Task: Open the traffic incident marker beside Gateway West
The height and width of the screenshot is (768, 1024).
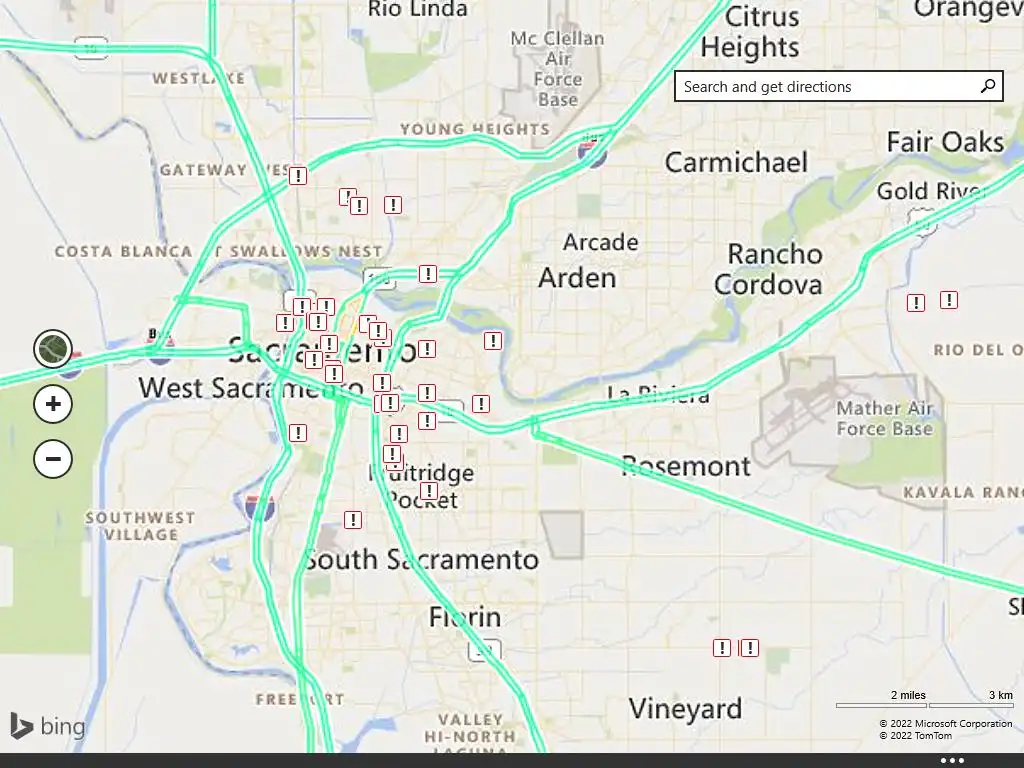Action: point(298,176)
